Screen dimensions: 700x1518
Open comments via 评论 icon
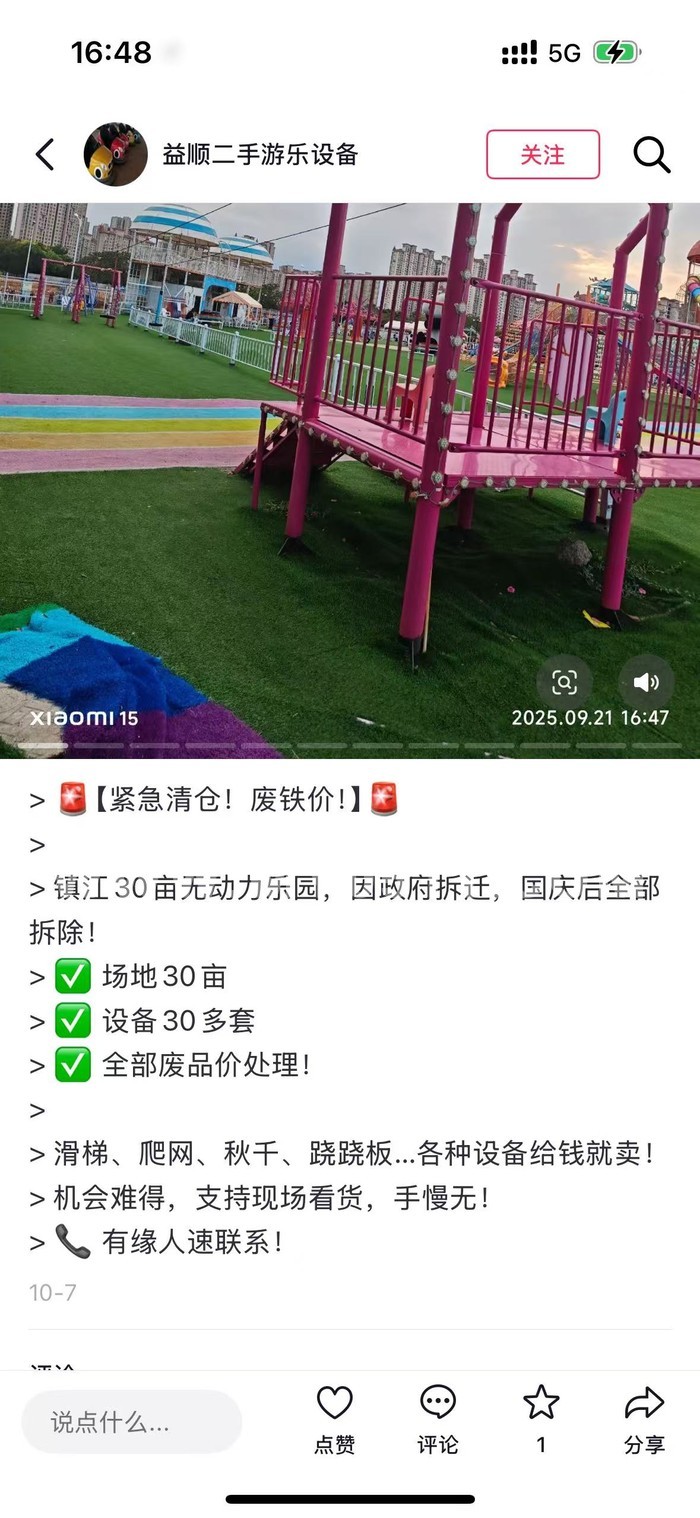(x=437, y=1418)
